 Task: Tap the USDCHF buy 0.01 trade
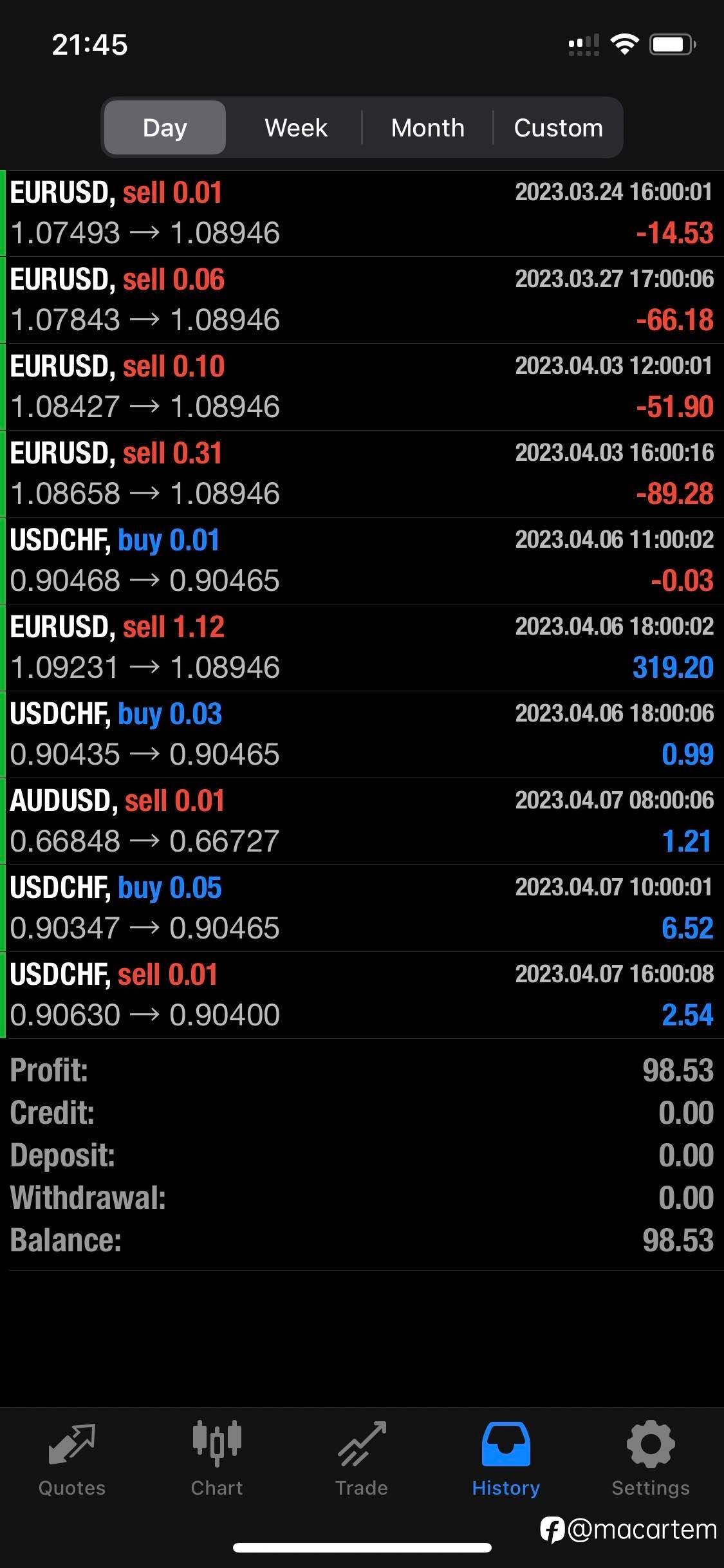[362, 561]
